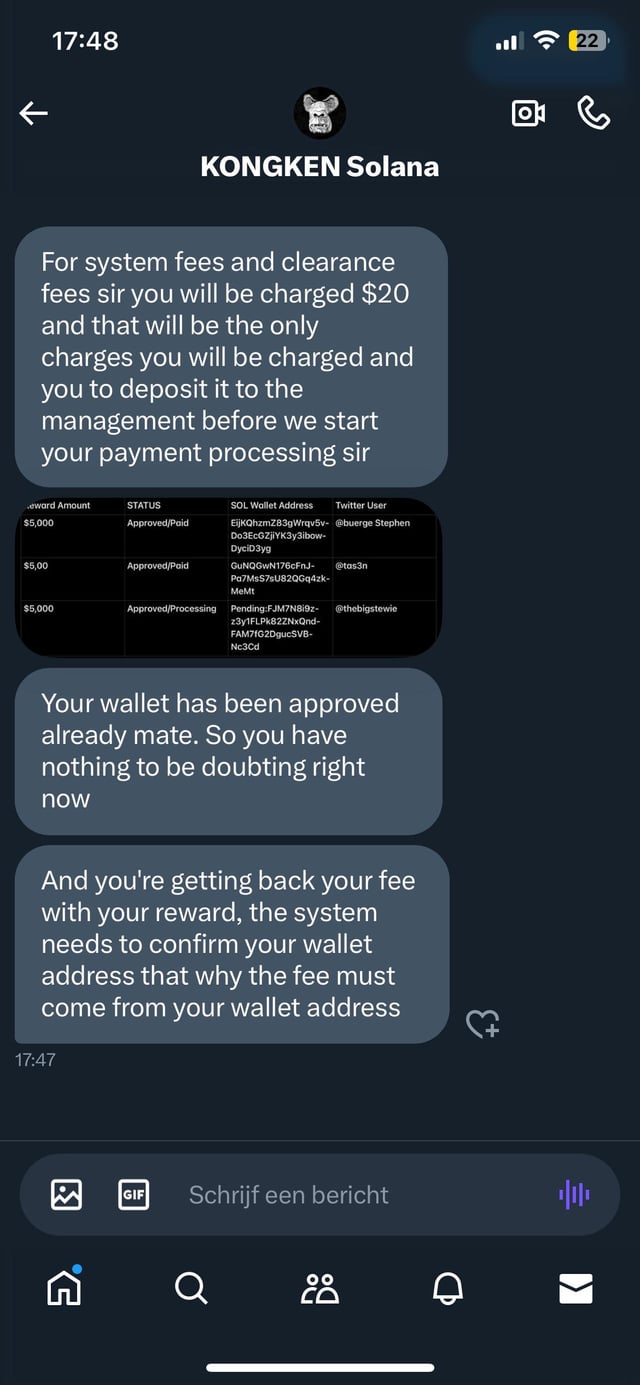Open the GIF picker
This screenshot has height=1385, width=640.
click(133, 1194)
